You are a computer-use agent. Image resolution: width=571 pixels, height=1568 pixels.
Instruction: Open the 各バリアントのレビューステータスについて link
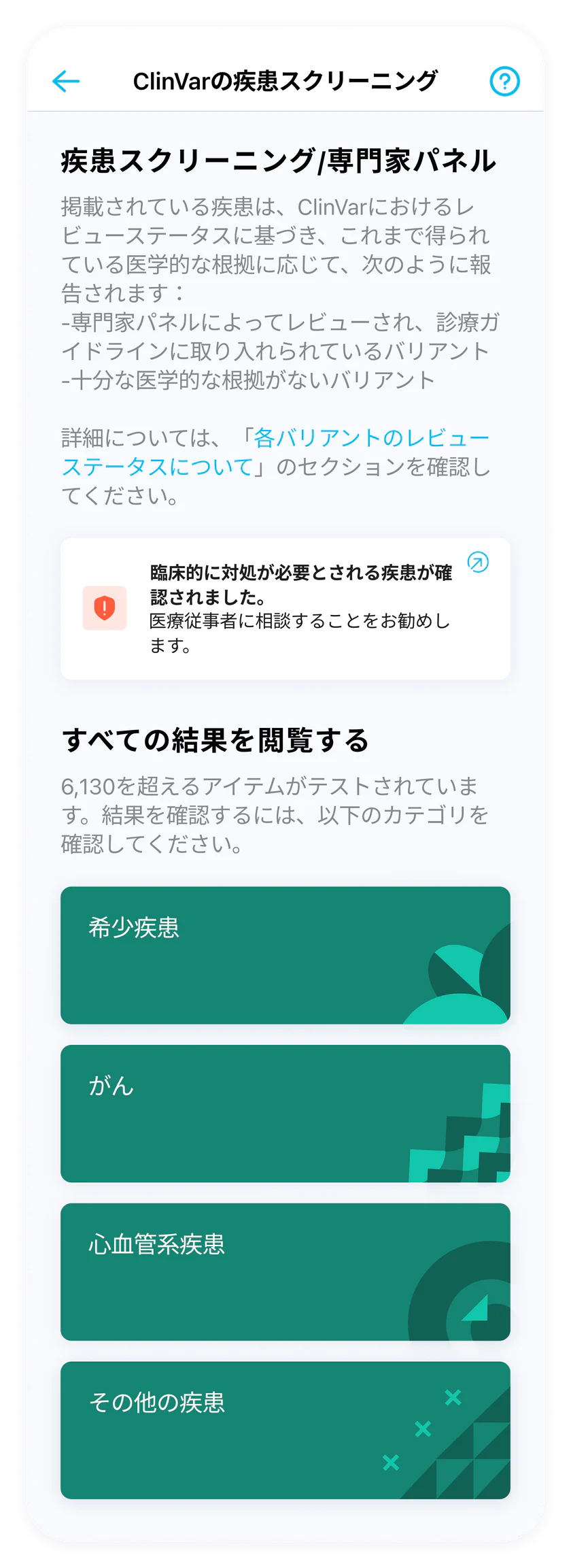tap(370, 439)
